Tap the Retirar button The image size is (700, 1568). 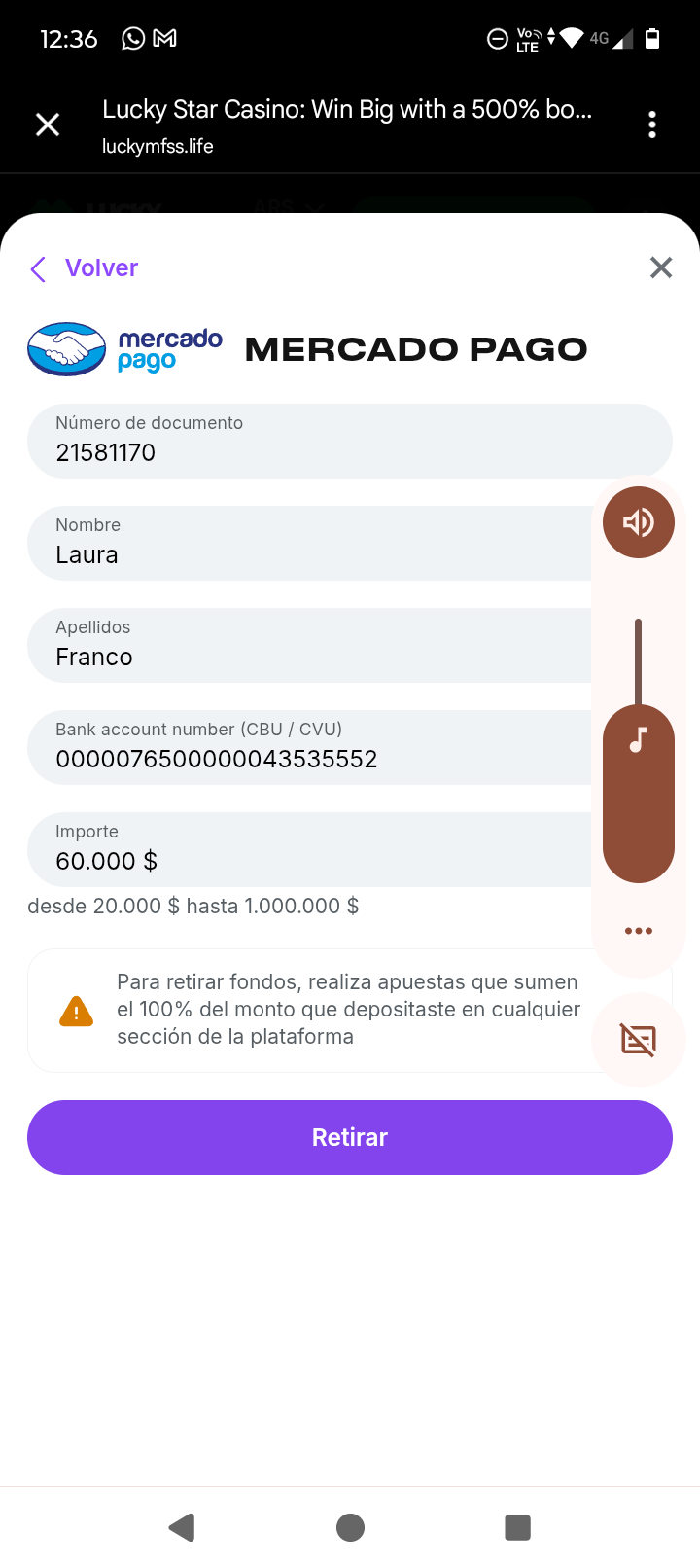pyautogui.click(x=350, y=1137)
